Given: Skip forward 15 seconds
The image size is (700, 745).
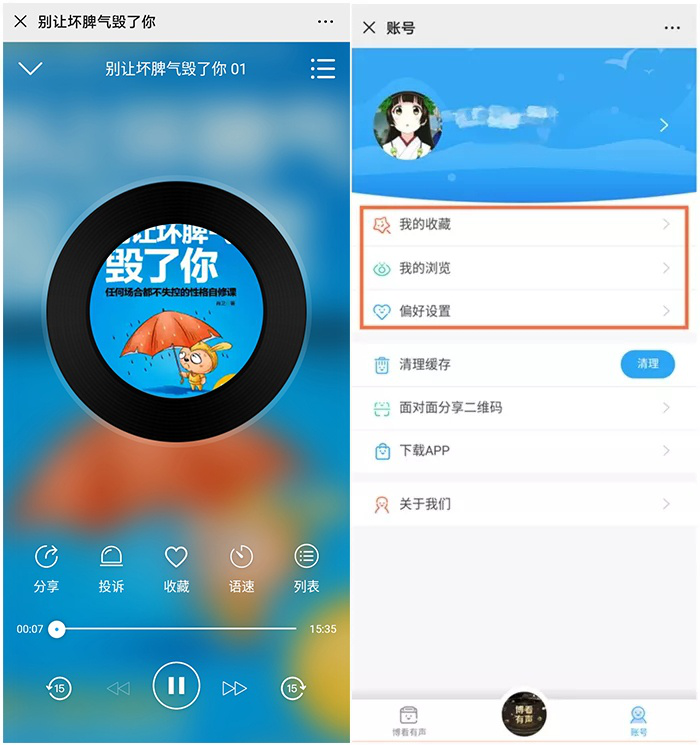Looking at the screenshot, I should [293, 687].
